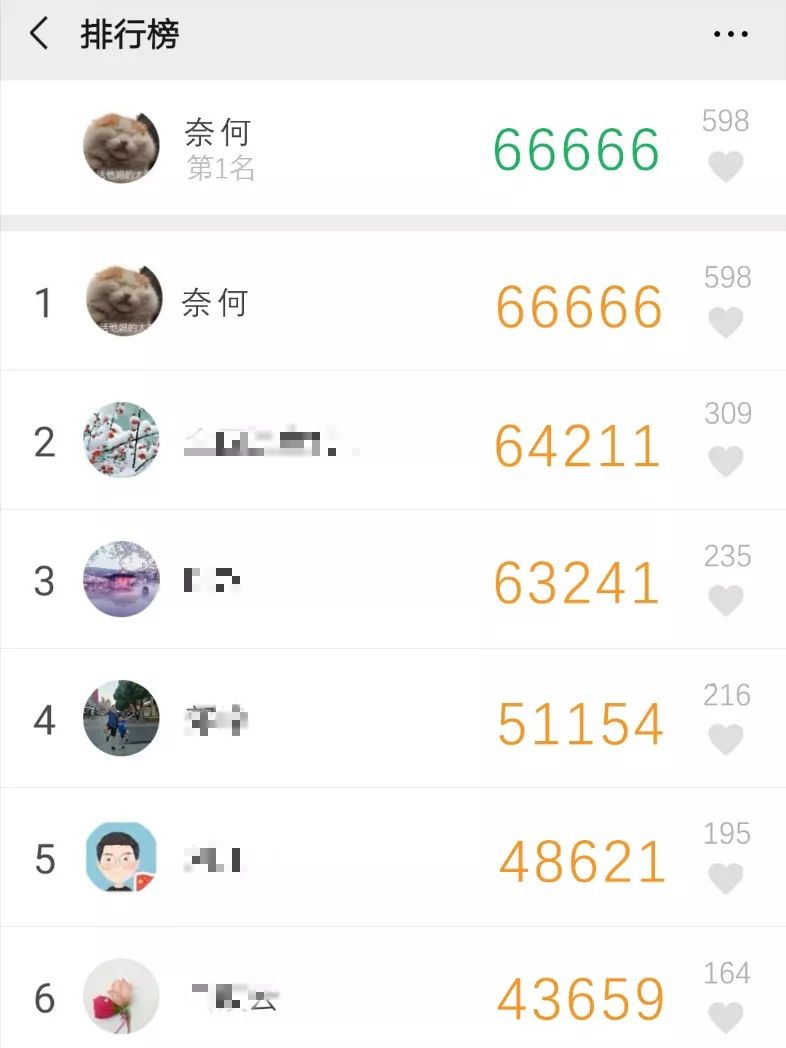Go back from the 排行榜 page
786x1048 pixels.
tap(38, 35)
